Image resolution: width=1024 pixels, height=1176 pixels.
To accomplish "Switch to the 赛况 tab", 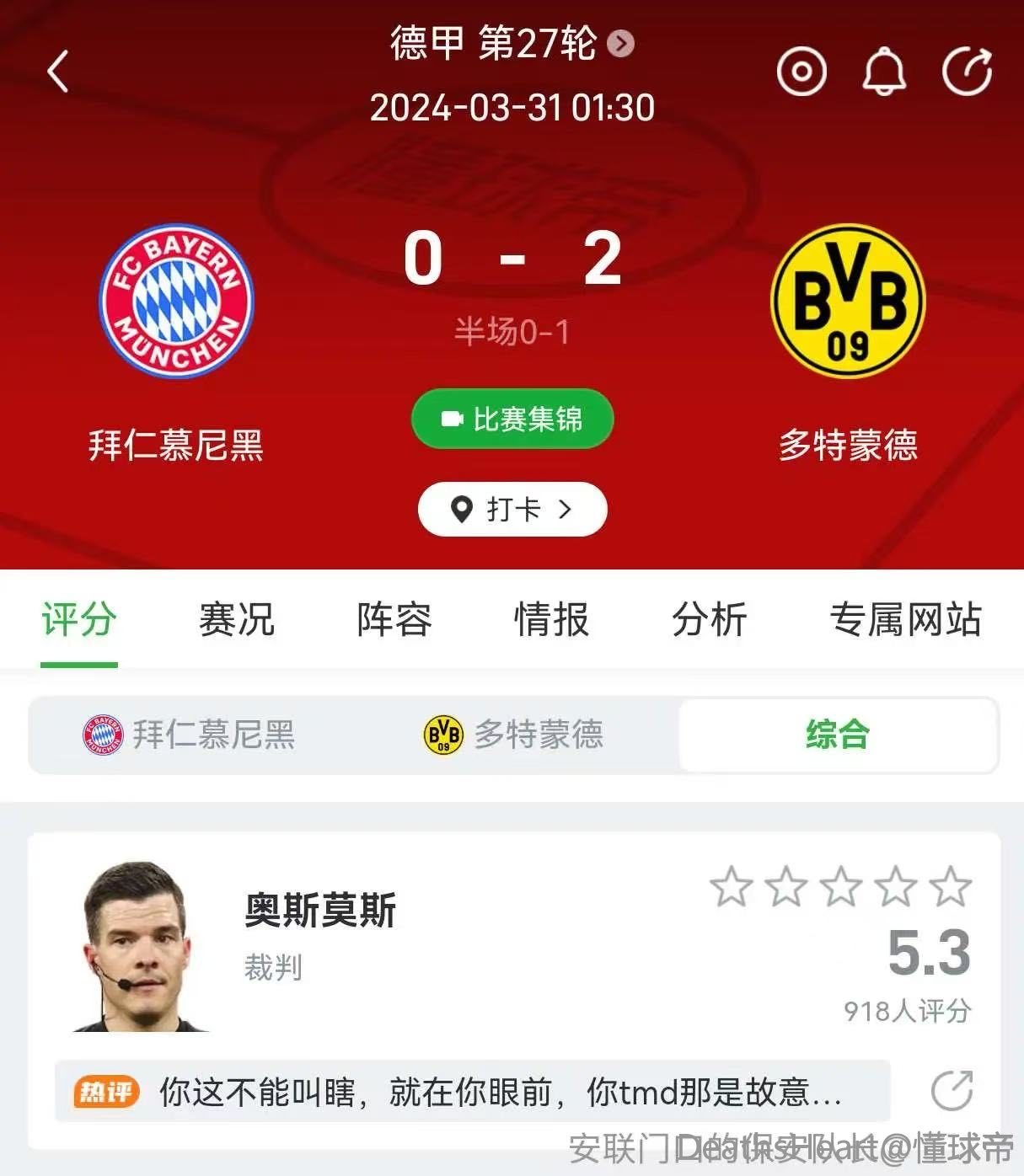I will point(237,620).
